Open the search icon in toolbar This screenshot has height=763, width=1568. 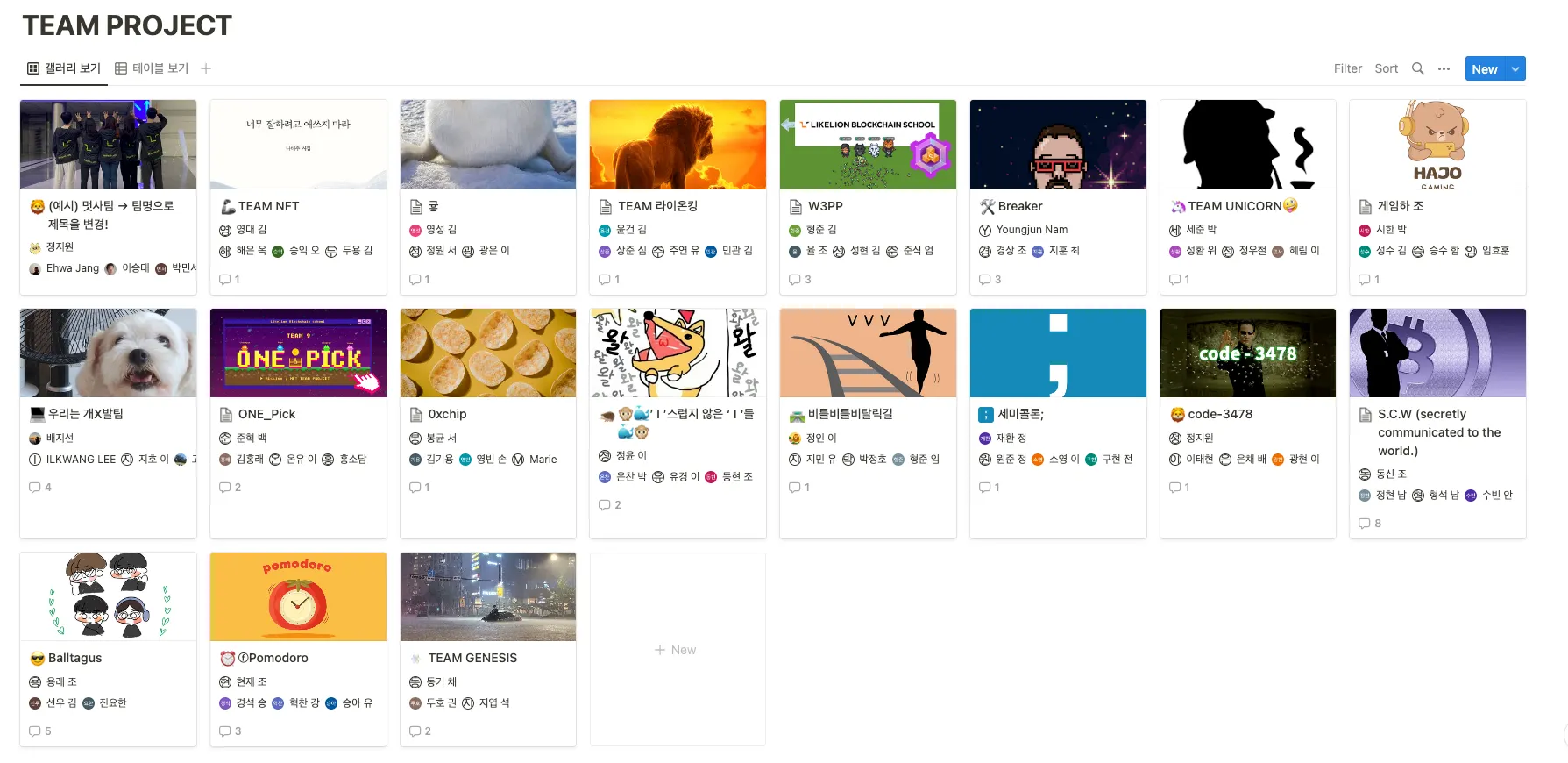coord(1417,68)
